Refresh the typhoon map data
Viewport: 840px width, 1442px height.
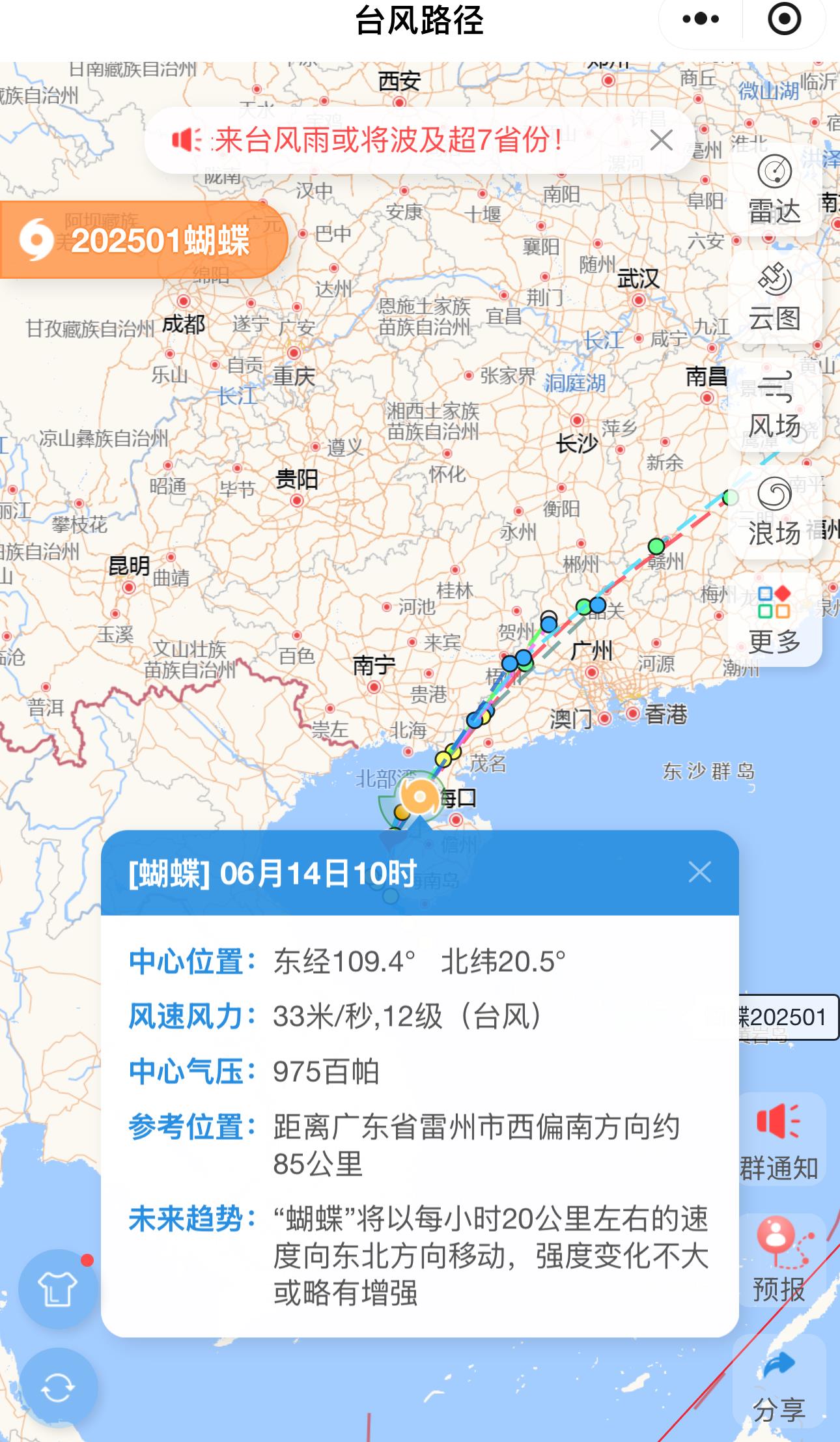pyautogui.click(x=57, y=1387)
